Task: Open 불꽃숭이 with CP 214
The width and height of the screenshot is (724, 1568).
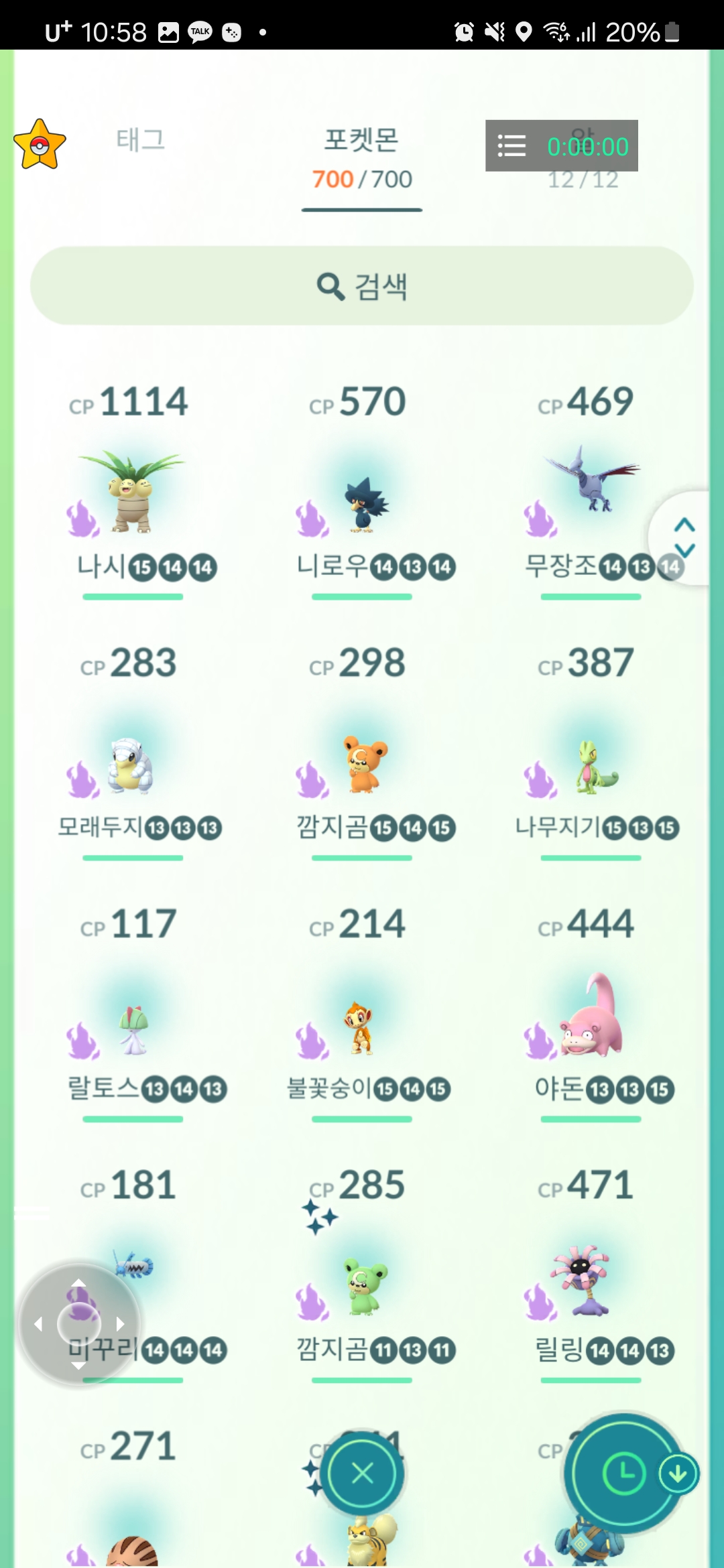Action: (362, 1029)
